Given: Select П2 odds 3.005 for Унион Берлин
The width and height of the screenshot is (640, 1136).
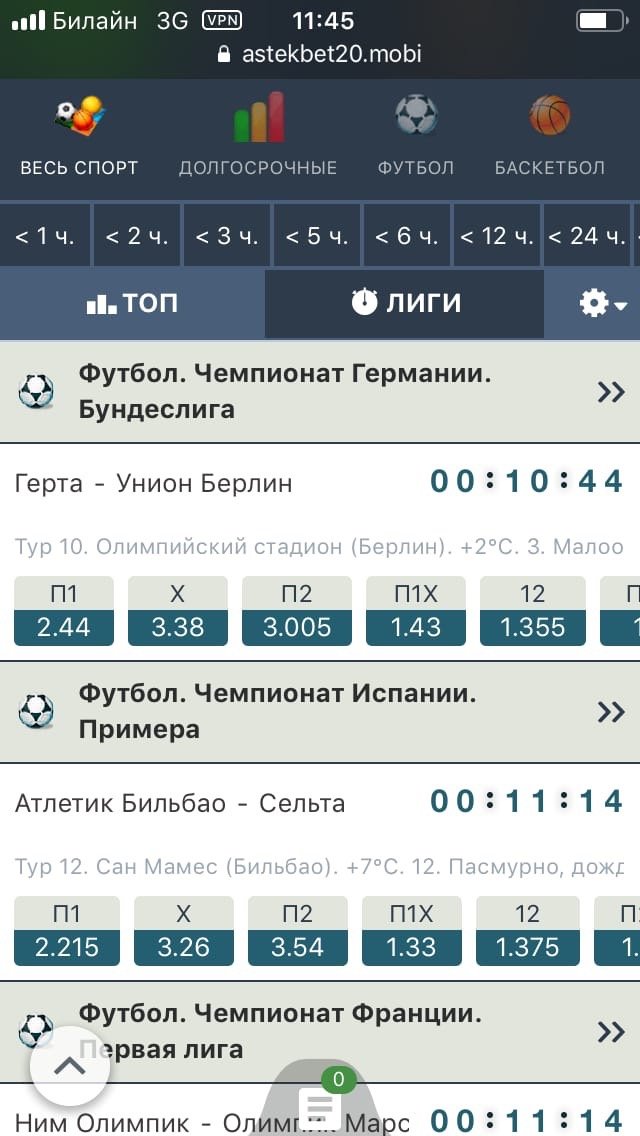Looking at the screenshot, I should 297,611.
